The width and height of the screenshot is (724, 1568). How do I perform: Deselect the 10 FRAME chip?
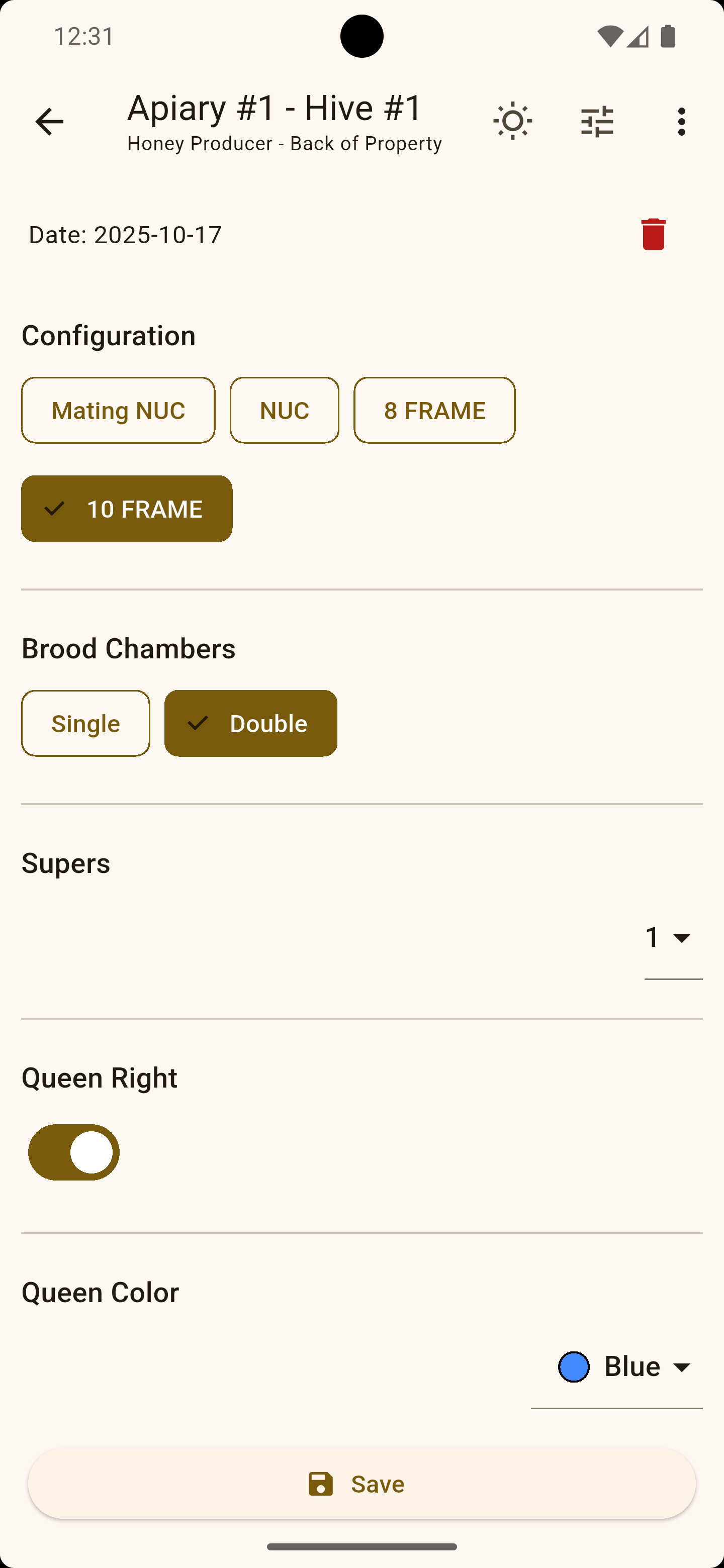(x=127, y=509)
